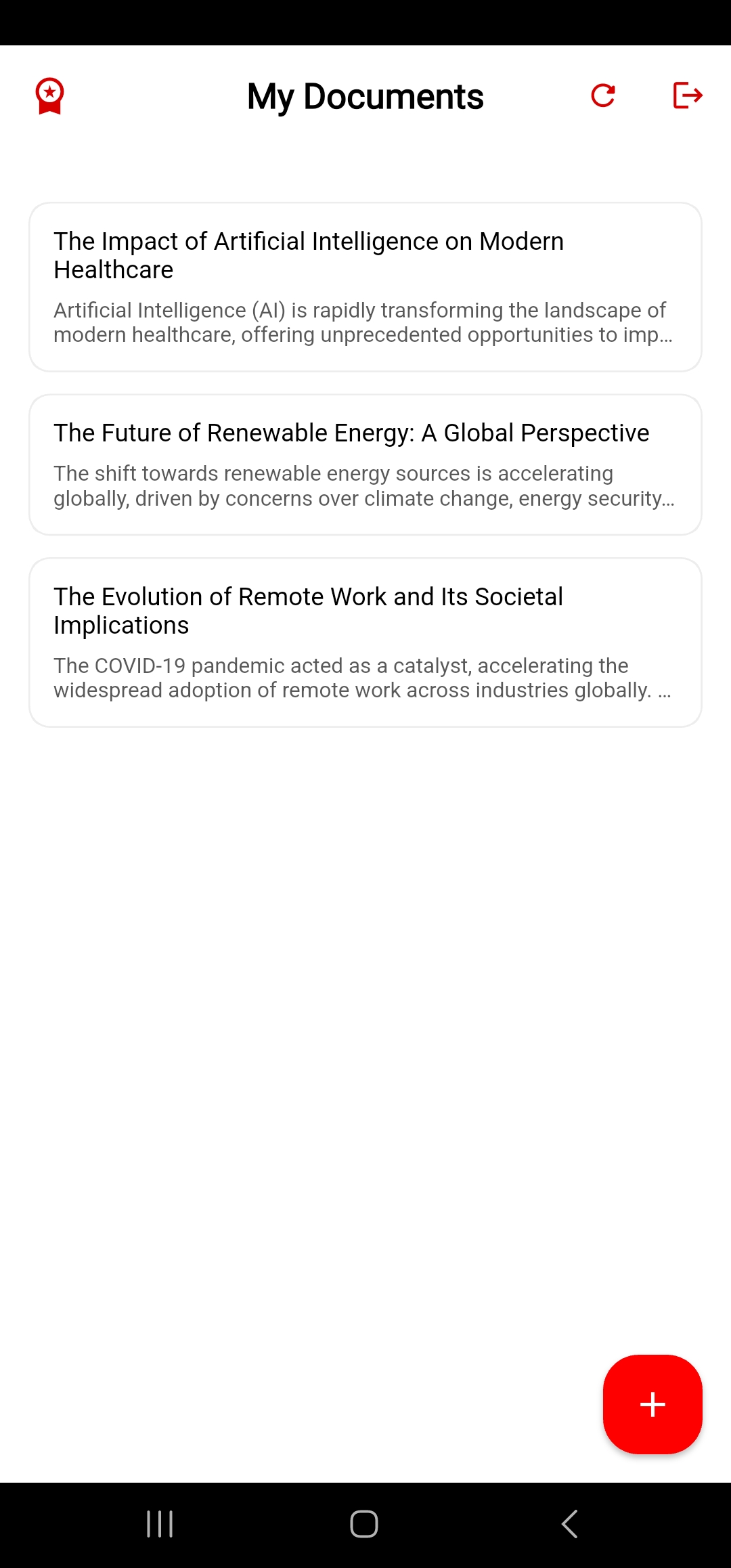The width and height of the screenshot is (731, 1568).
Task: Open the Remote Work document card
Action: click(x=365, y=642)
